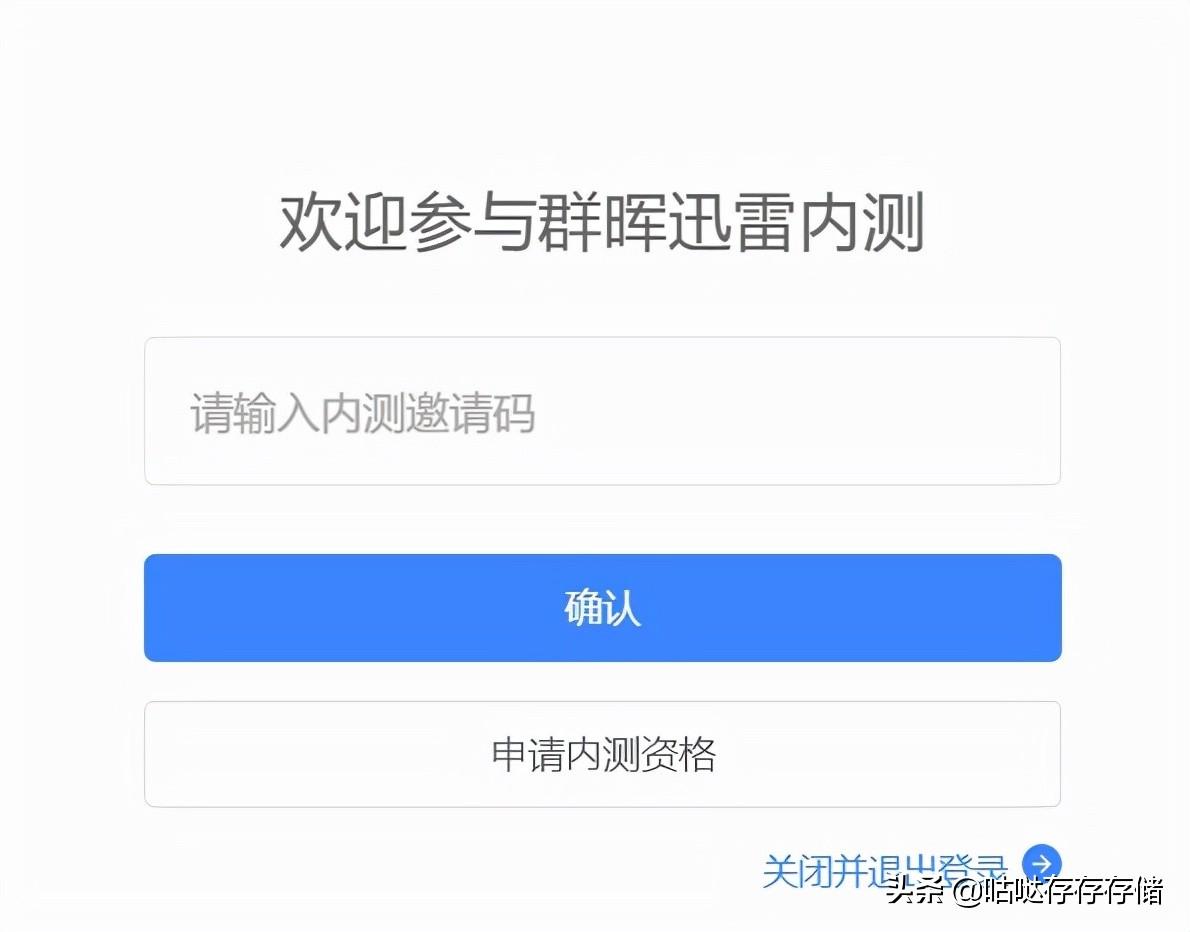Focus the 请输入内测邀请码 invite code field
Viewport: 1190px width, 932px height.
(602, 411)
